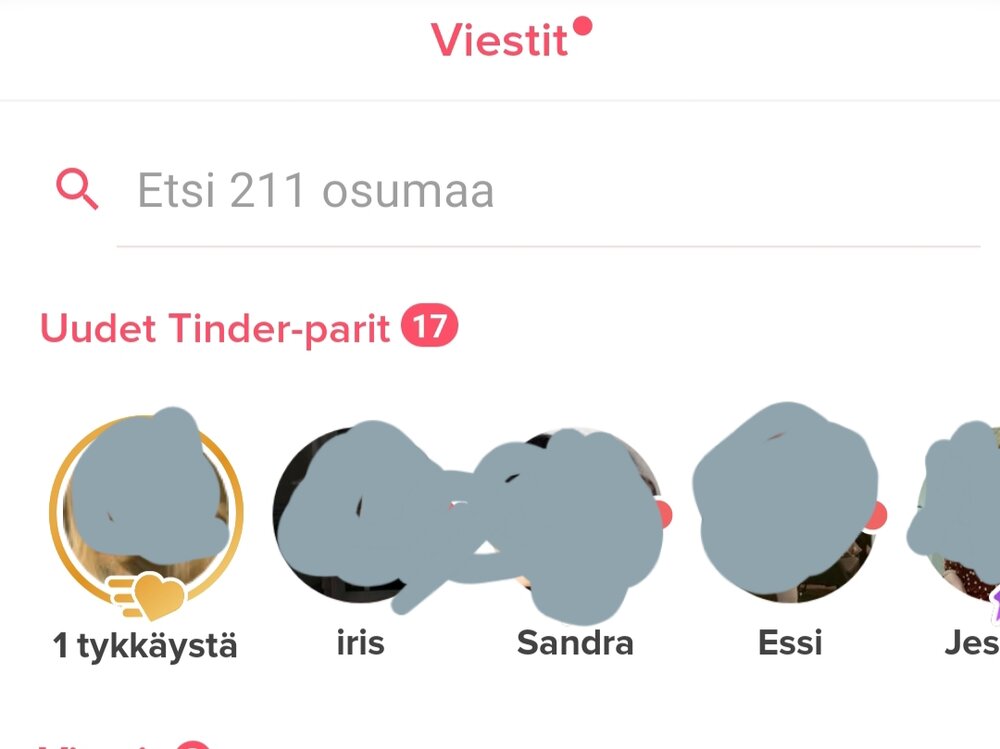Open the new match iris

click(360, 515)
